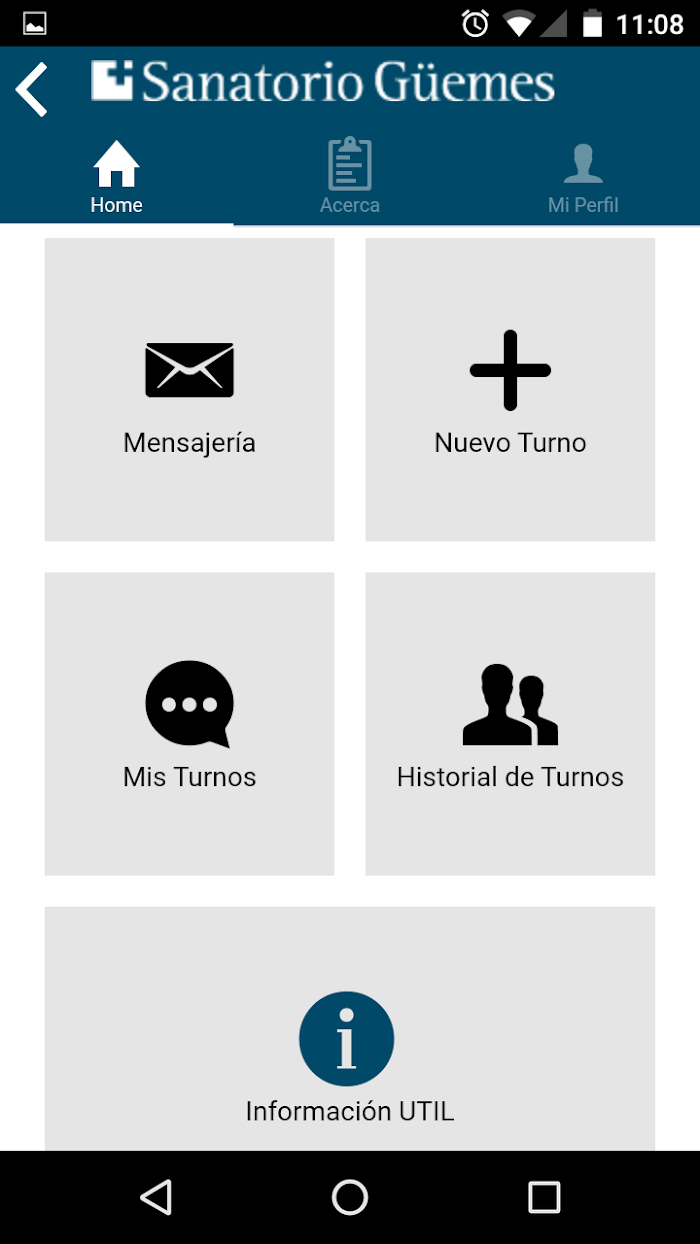Tap the back arrow in the header
This screenshot has width=700, height=1244.
click(32, 88)
